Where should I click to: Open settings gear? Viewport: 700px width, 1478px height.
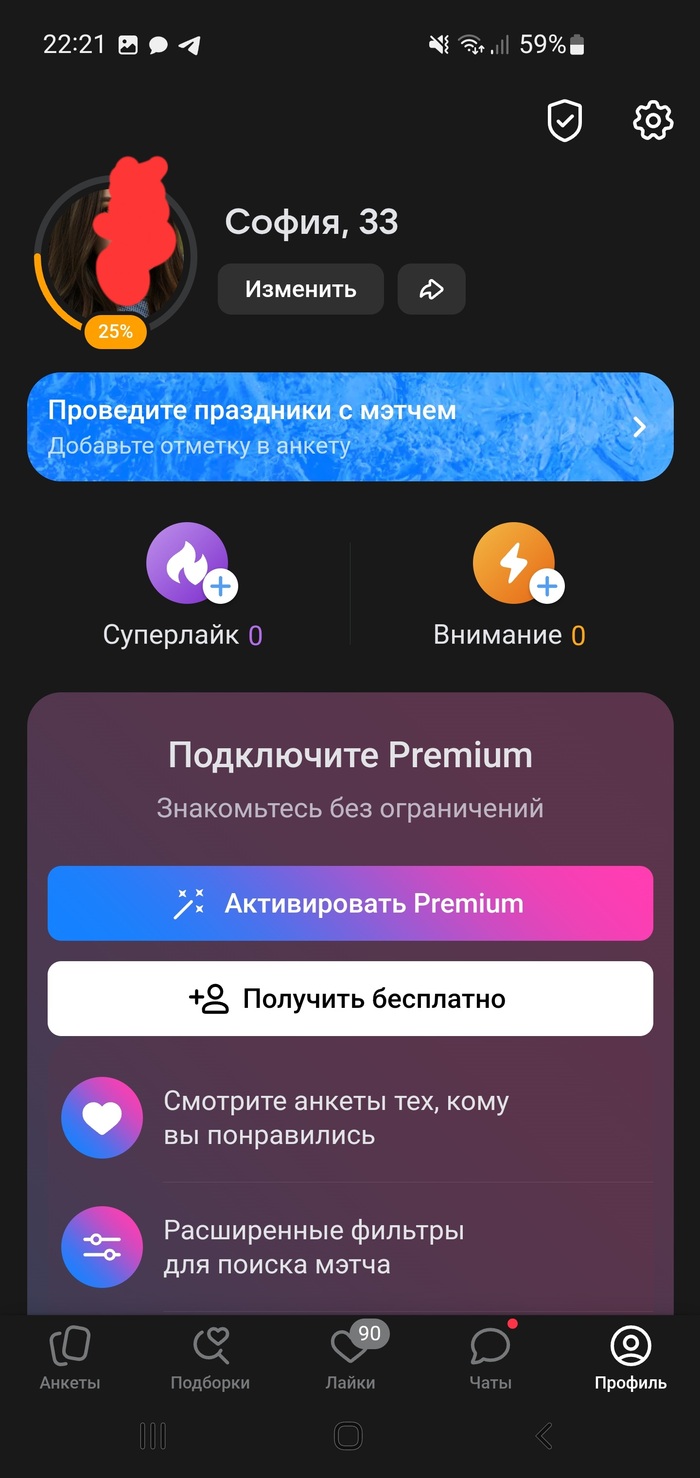[x=653, y=121]
